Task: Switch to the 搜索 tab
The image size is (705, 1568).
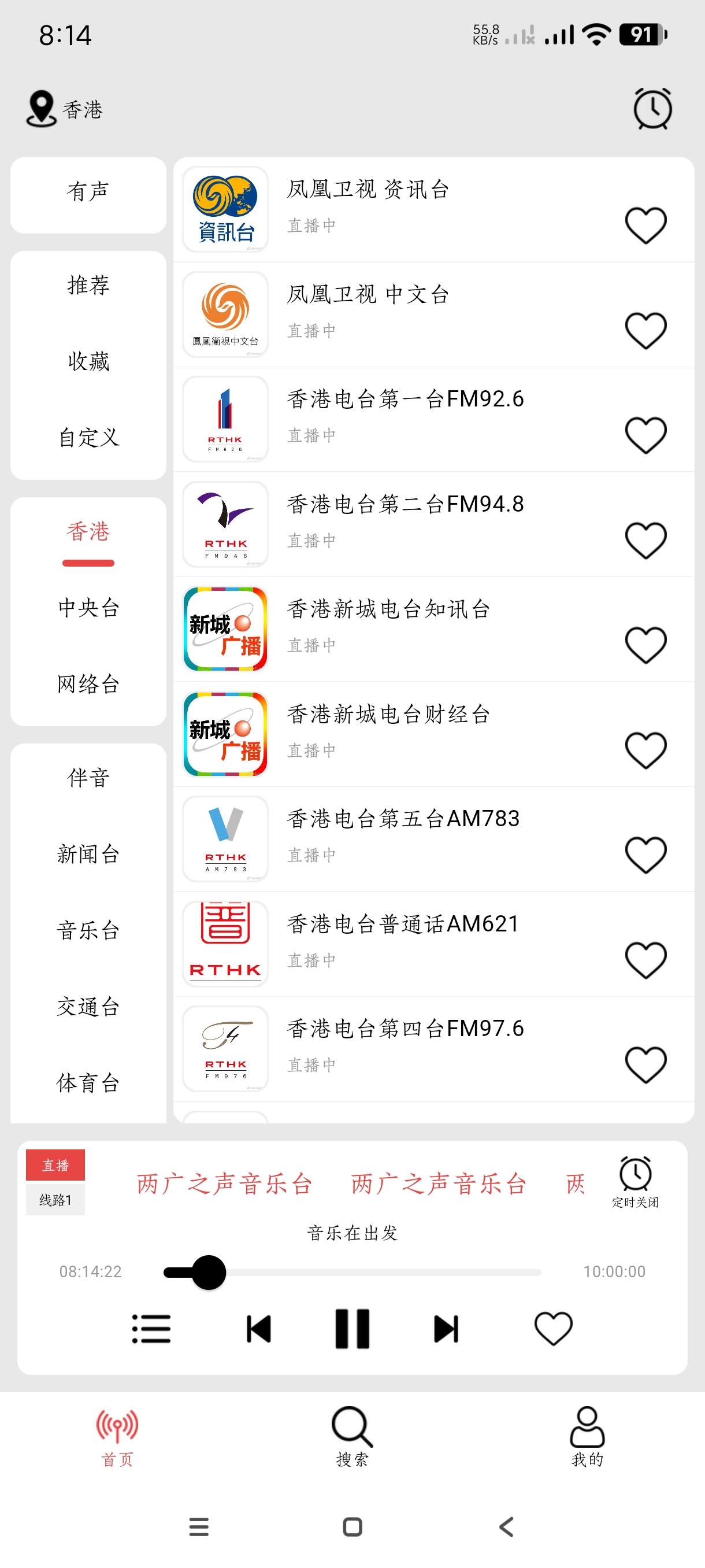Action: pyautogui.click(x=352, y=1437)
